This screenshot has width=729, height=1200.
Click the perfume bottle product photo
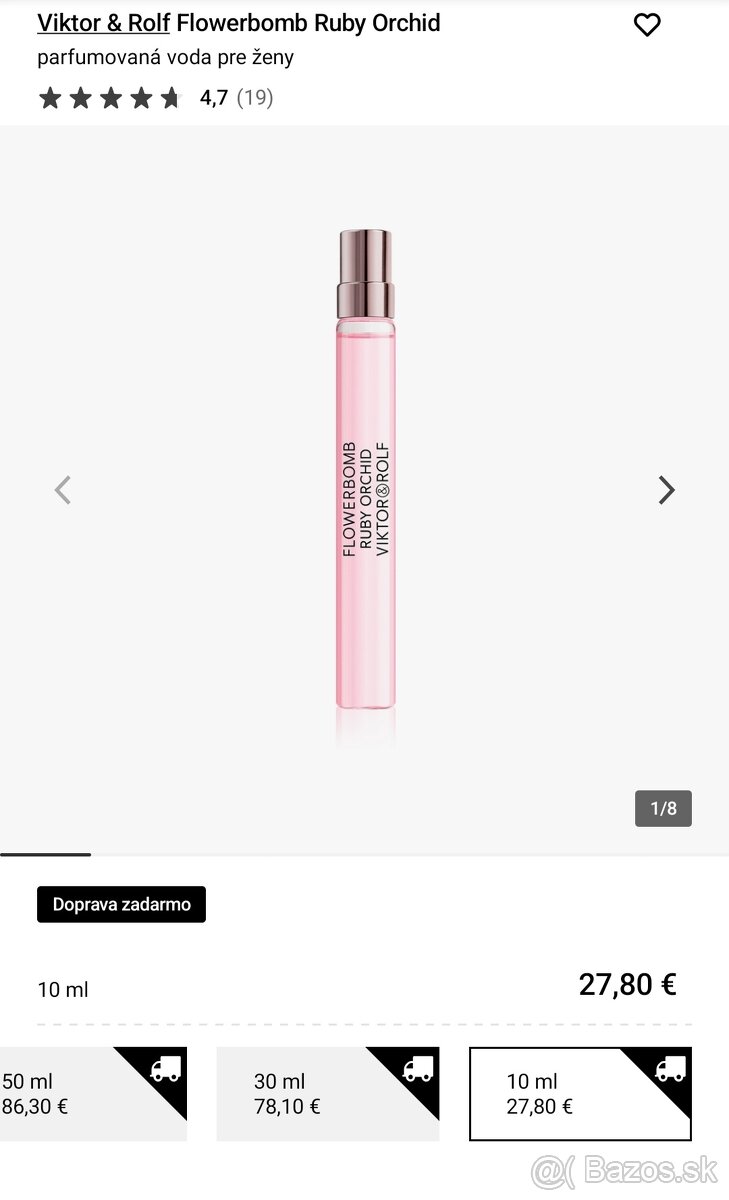[365, 470]
